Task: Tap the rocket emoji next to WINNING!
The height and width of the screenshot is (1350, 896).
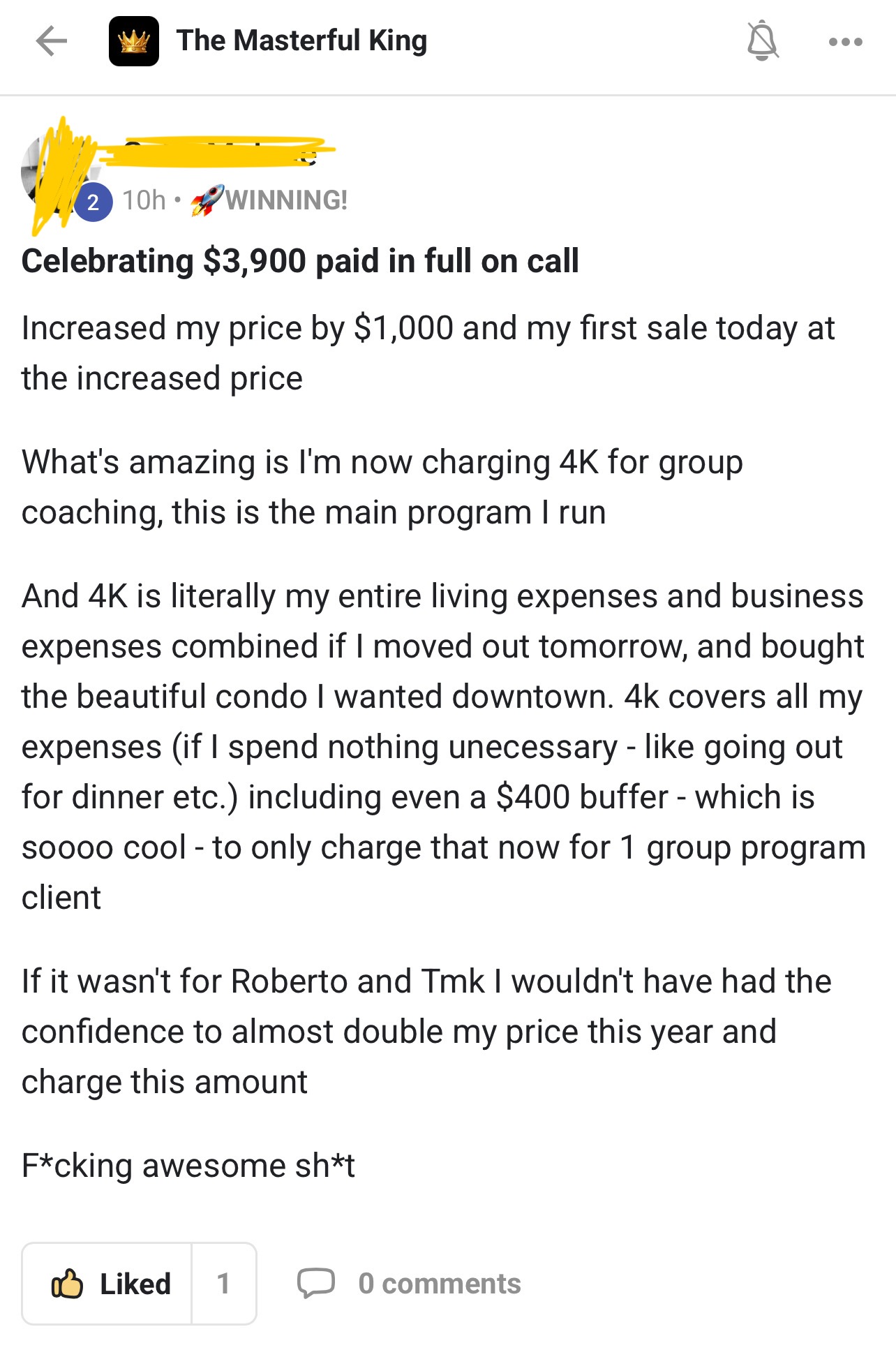Action: (x=204, y=200)
